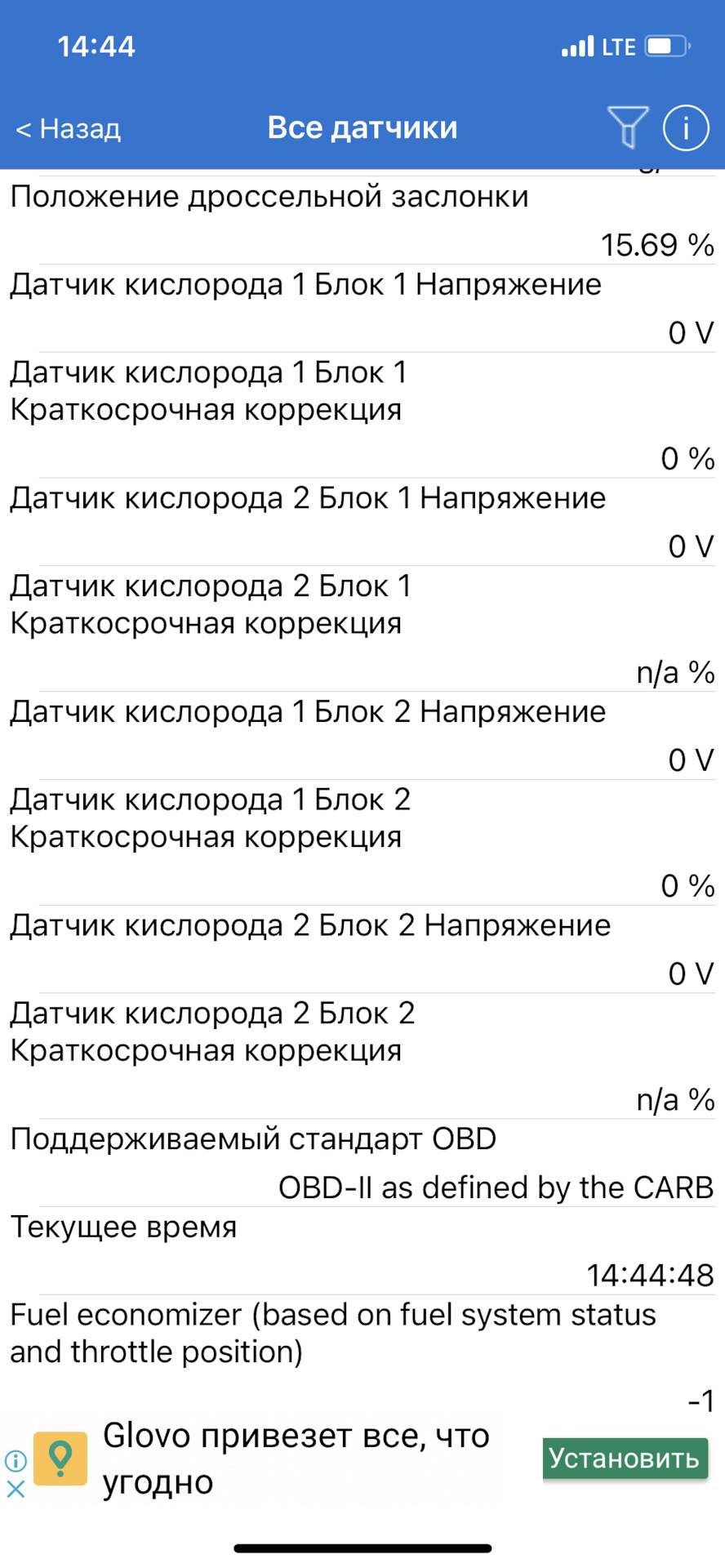
Task: Open Поддерживаемый стандарт OBD row
Action: pyautogui.click(x=362, y=1163)
